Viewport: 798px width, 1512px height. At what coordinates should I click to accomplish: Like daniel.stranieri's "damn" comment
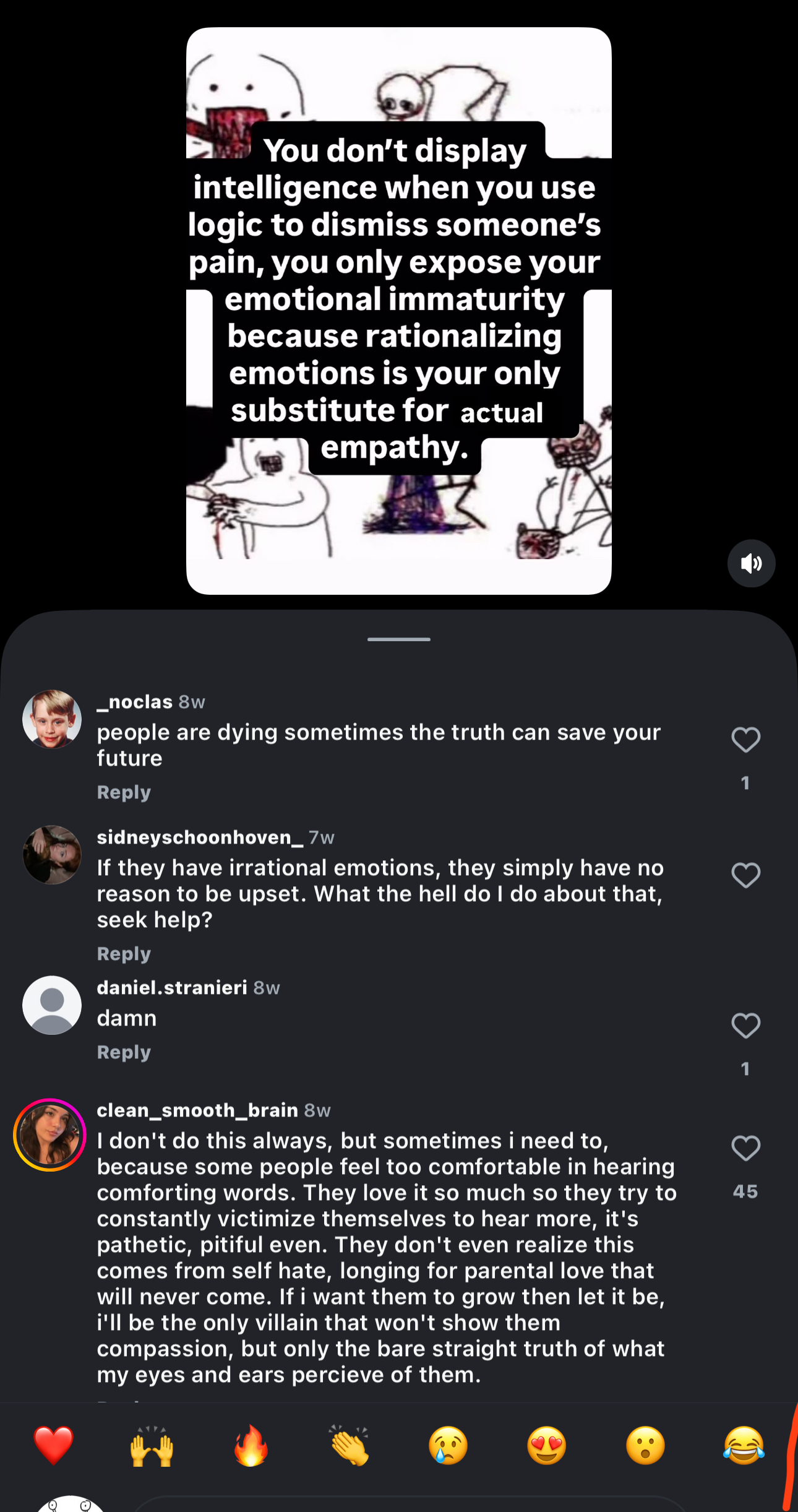pyautogui.click(x=745, y=1025)
